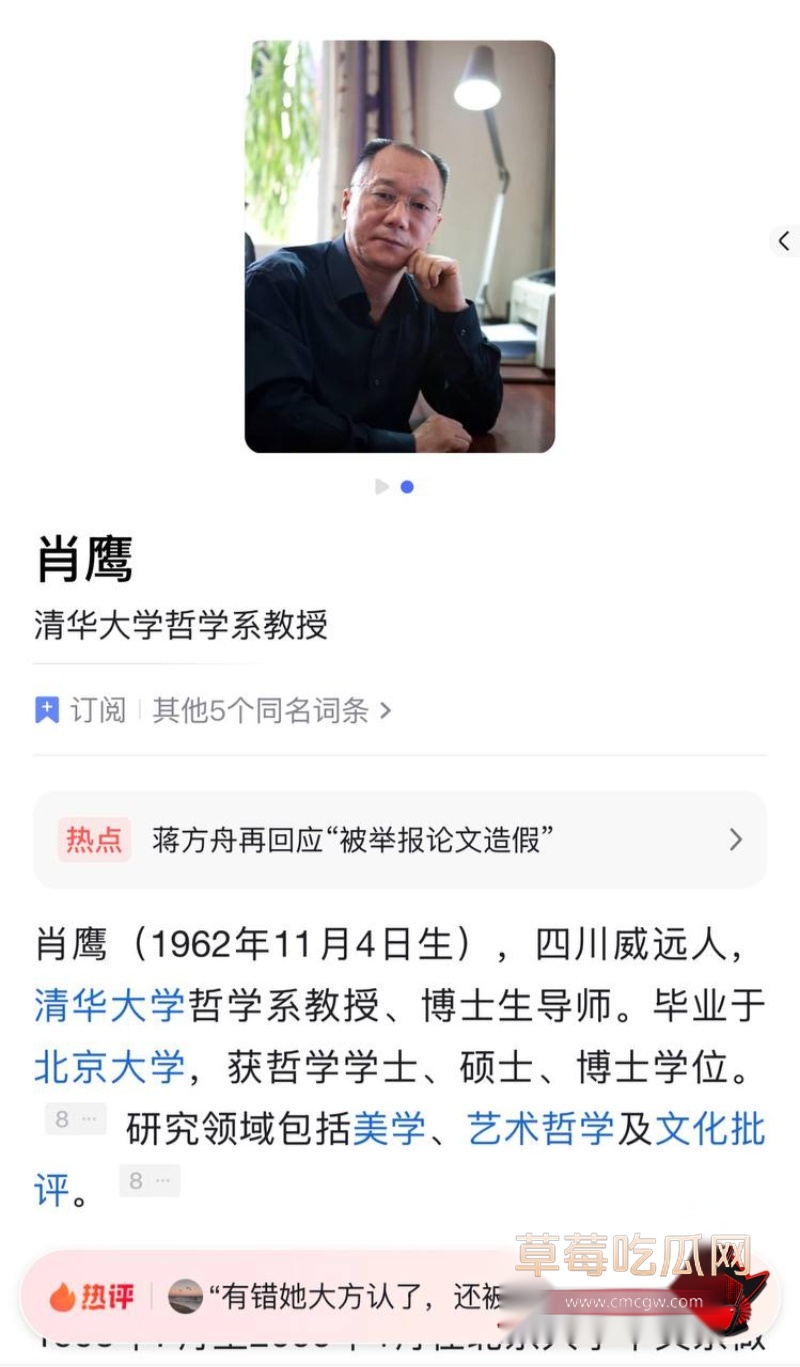The height and width of the screenshot is (1367, 800).
Task: Tap the 订阅 subscribe button
Action: pyautogui.click(x=81, y=710)
